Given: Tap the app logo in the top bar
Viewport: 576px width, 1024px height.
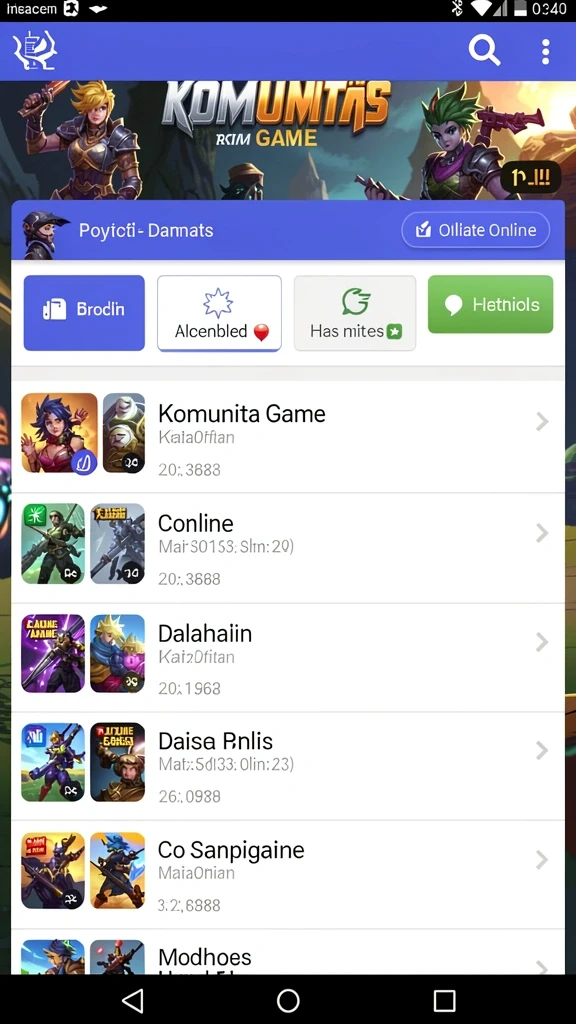Looking at the screenshot, I should pos(35,51).
